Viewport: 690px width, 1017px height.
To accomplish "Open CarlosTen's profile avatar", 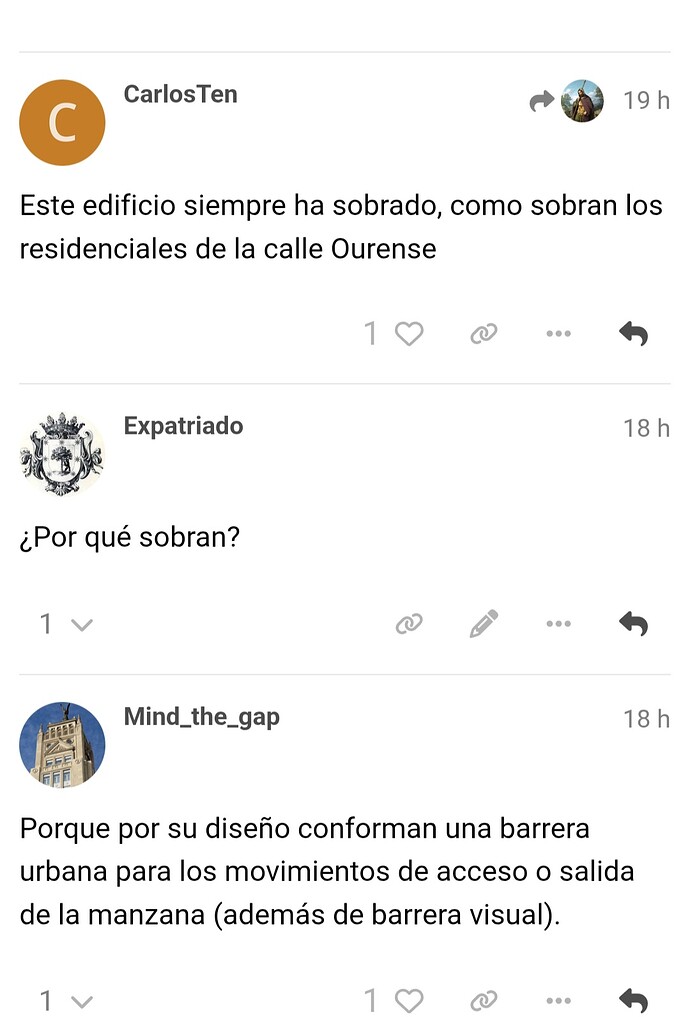I will tap(62, 123).
